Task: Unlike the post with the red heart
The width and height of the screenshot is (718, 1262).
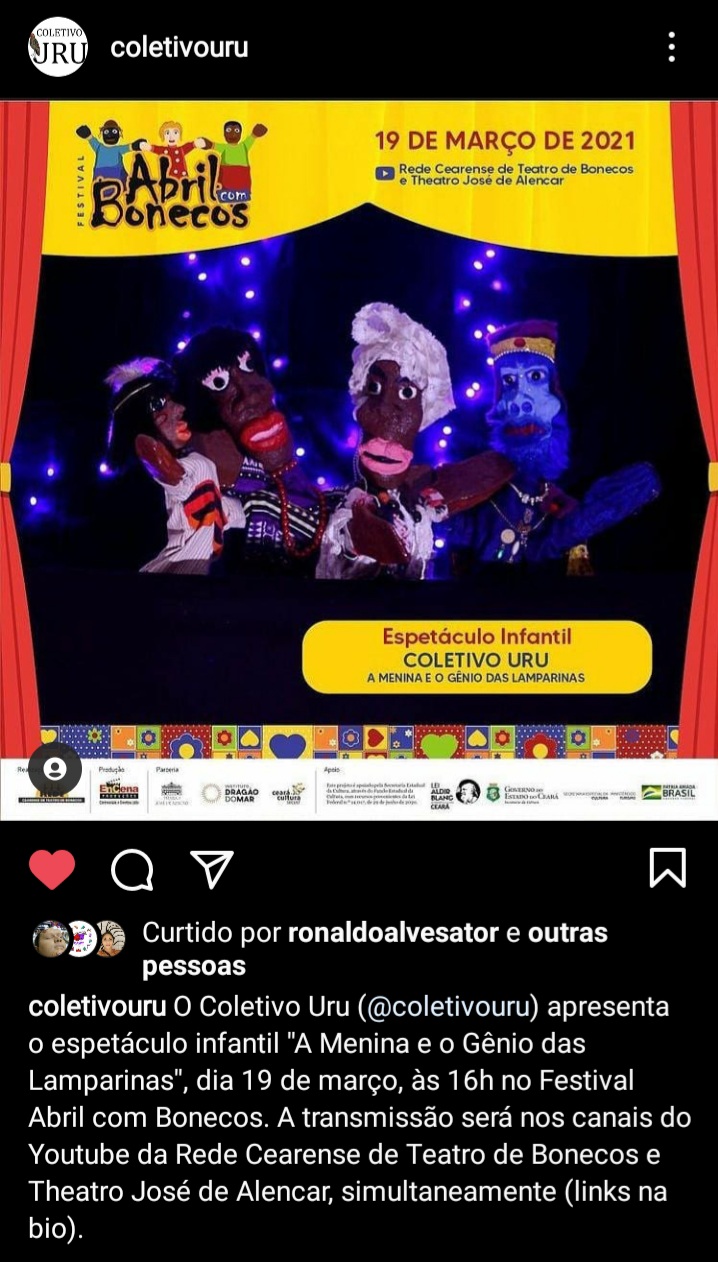Action: [x=52, y=869]
